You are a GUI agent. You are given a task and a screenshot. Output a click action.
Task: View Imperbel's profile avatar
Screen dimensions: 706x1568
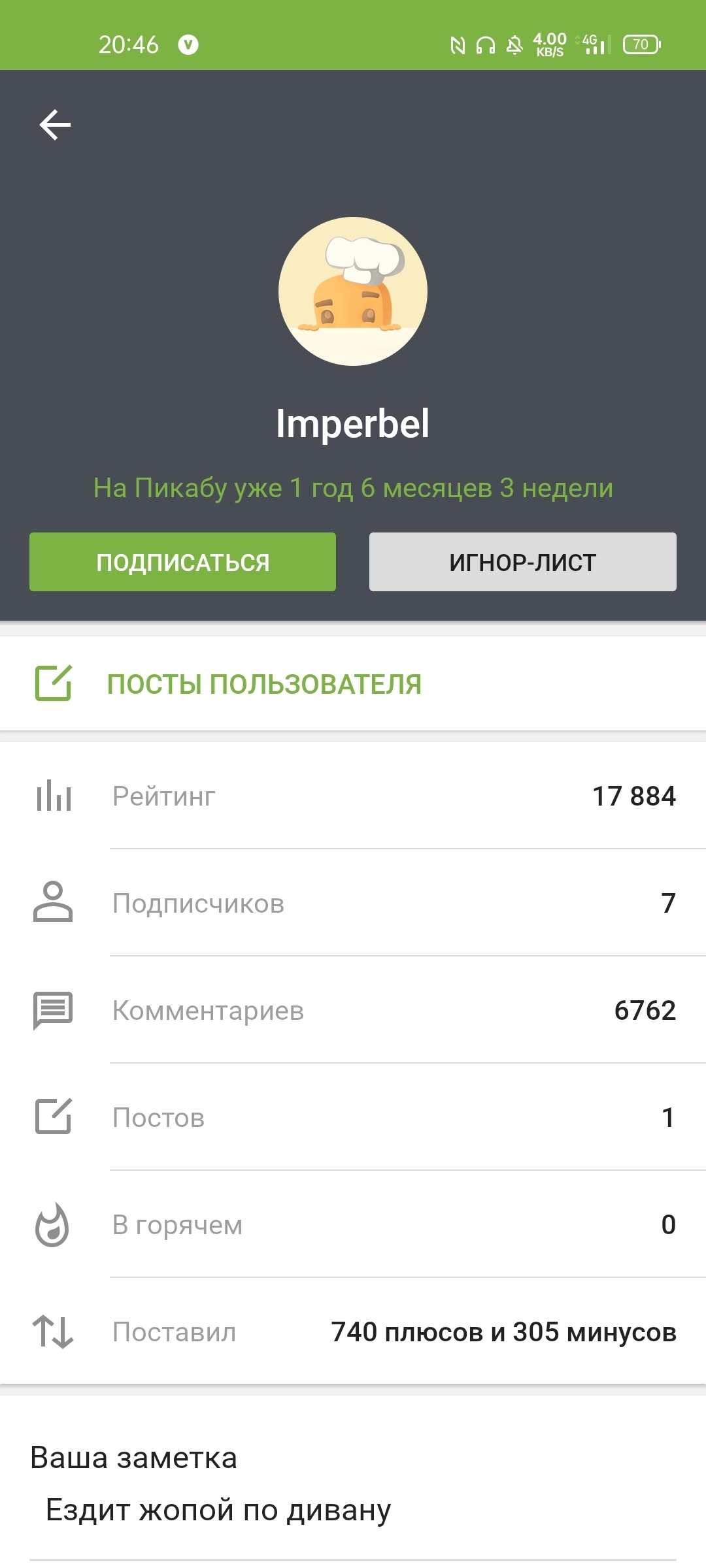(x=353, y=291)
